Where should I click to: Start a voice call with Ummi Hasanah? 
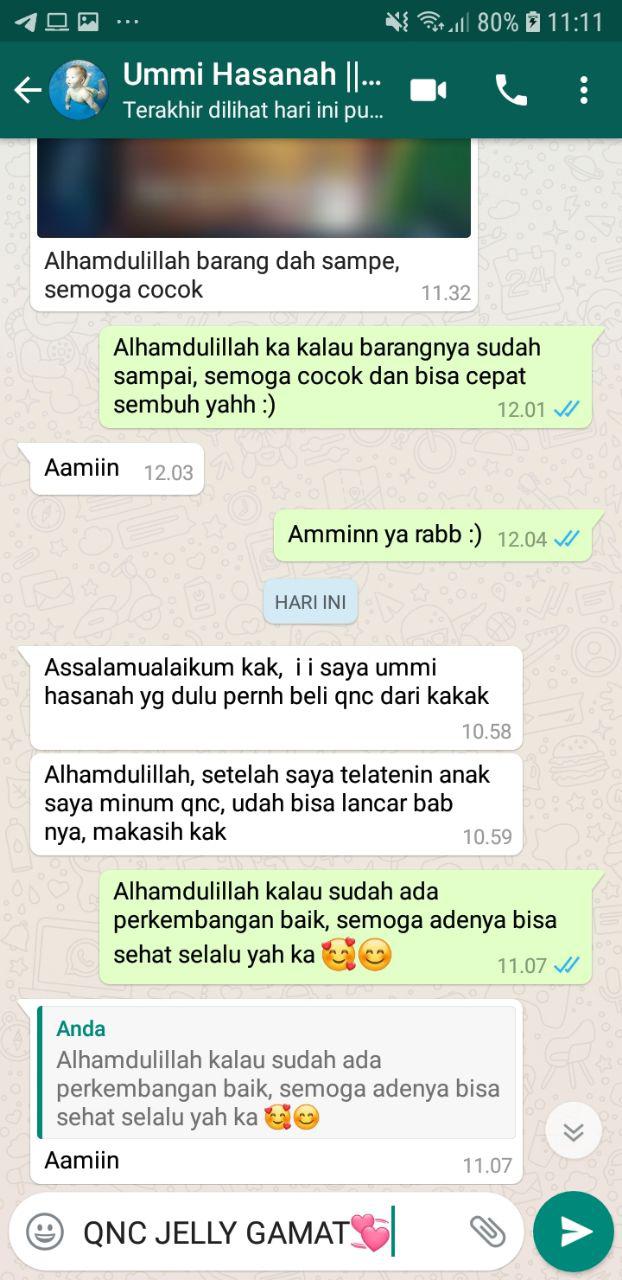[511, 91]
